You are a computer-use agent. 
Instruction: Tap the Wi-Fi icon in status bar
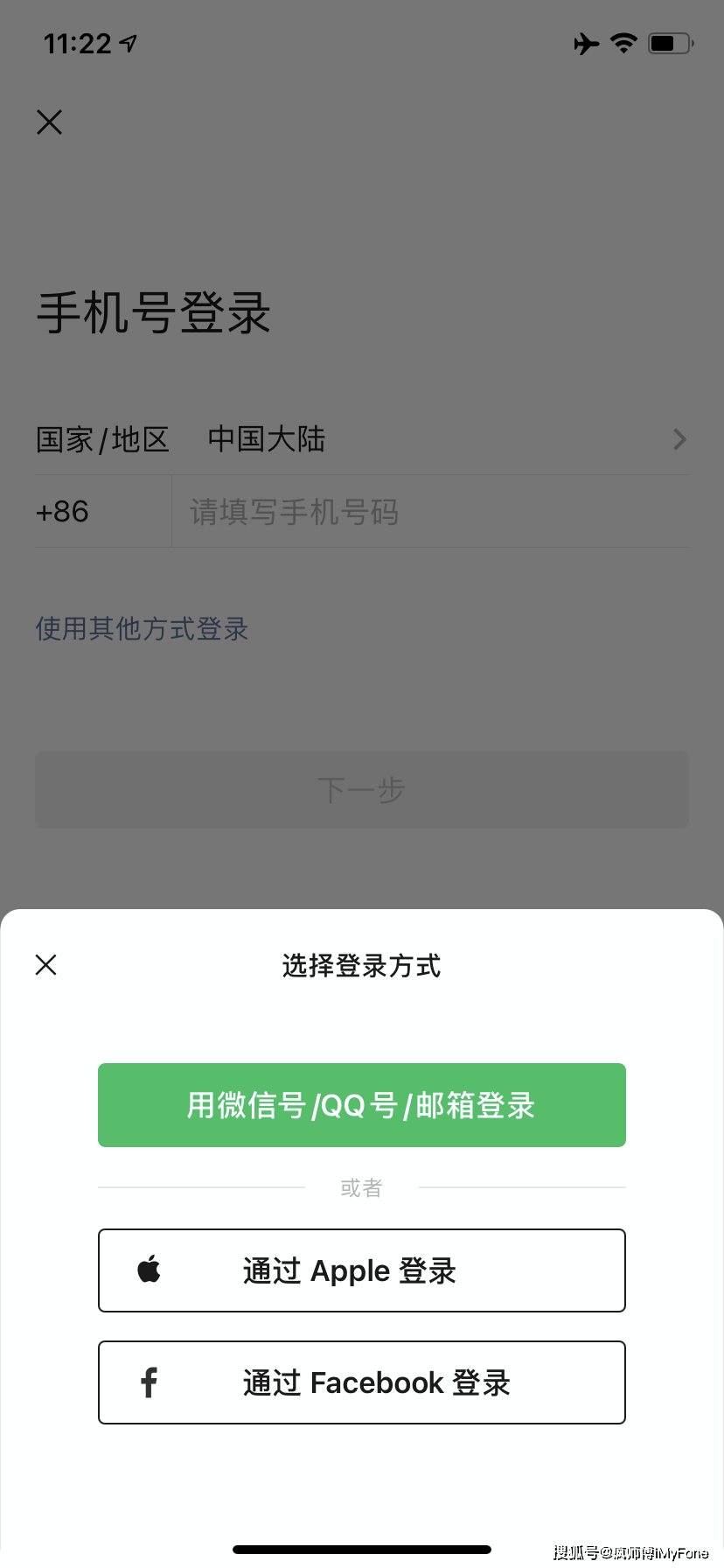623,43
